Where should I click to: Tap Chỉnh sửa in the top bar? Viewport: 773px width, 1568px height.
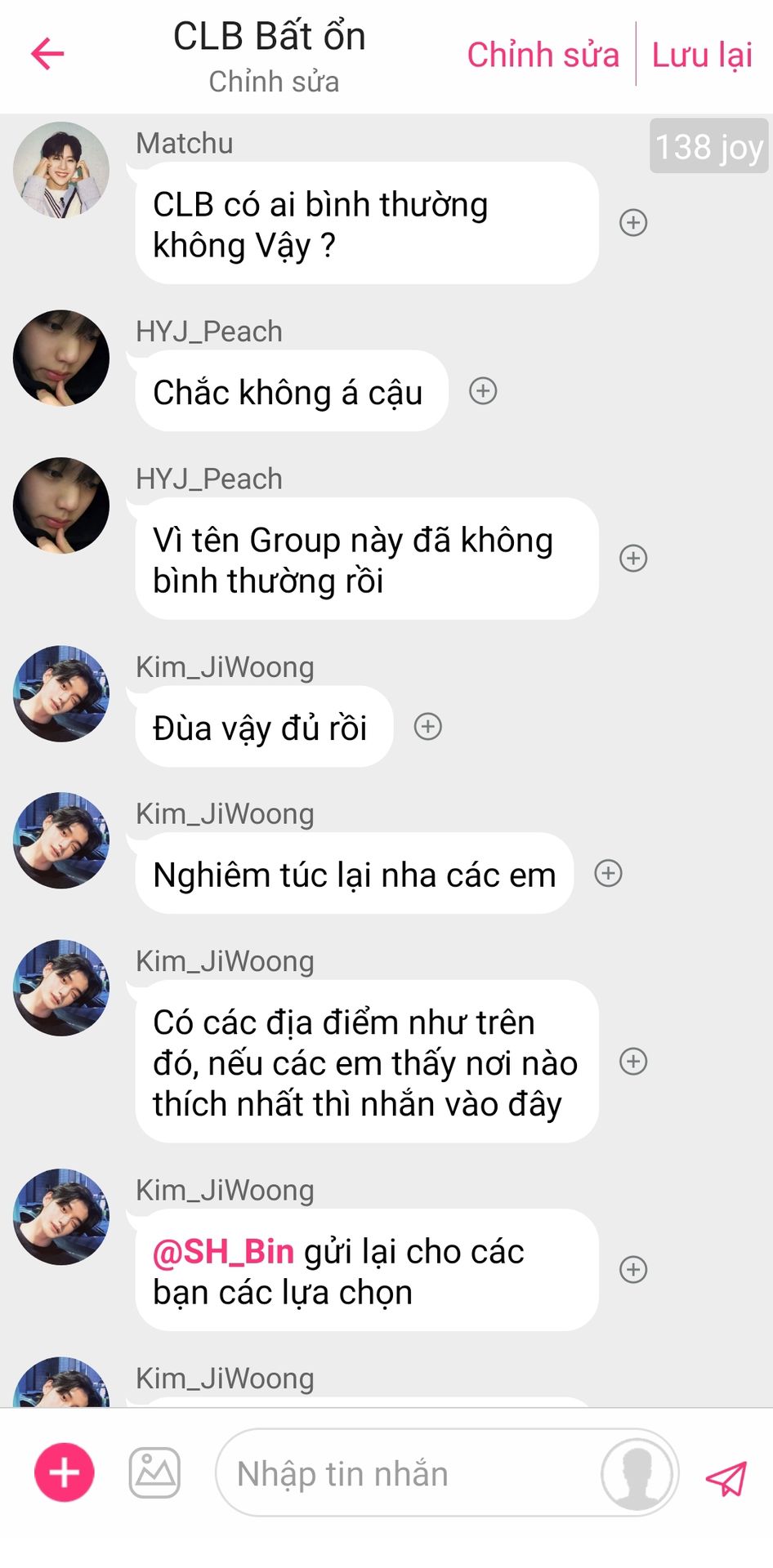(x=543, y=55)
